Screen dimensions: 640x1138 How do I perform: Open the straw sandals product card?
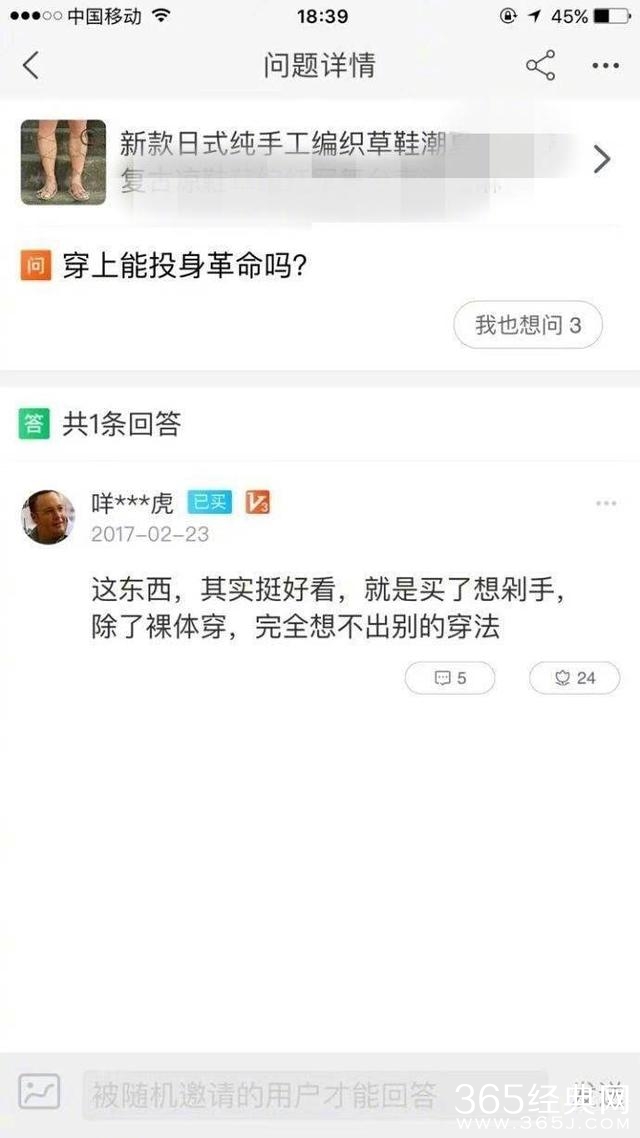[318, 161]
